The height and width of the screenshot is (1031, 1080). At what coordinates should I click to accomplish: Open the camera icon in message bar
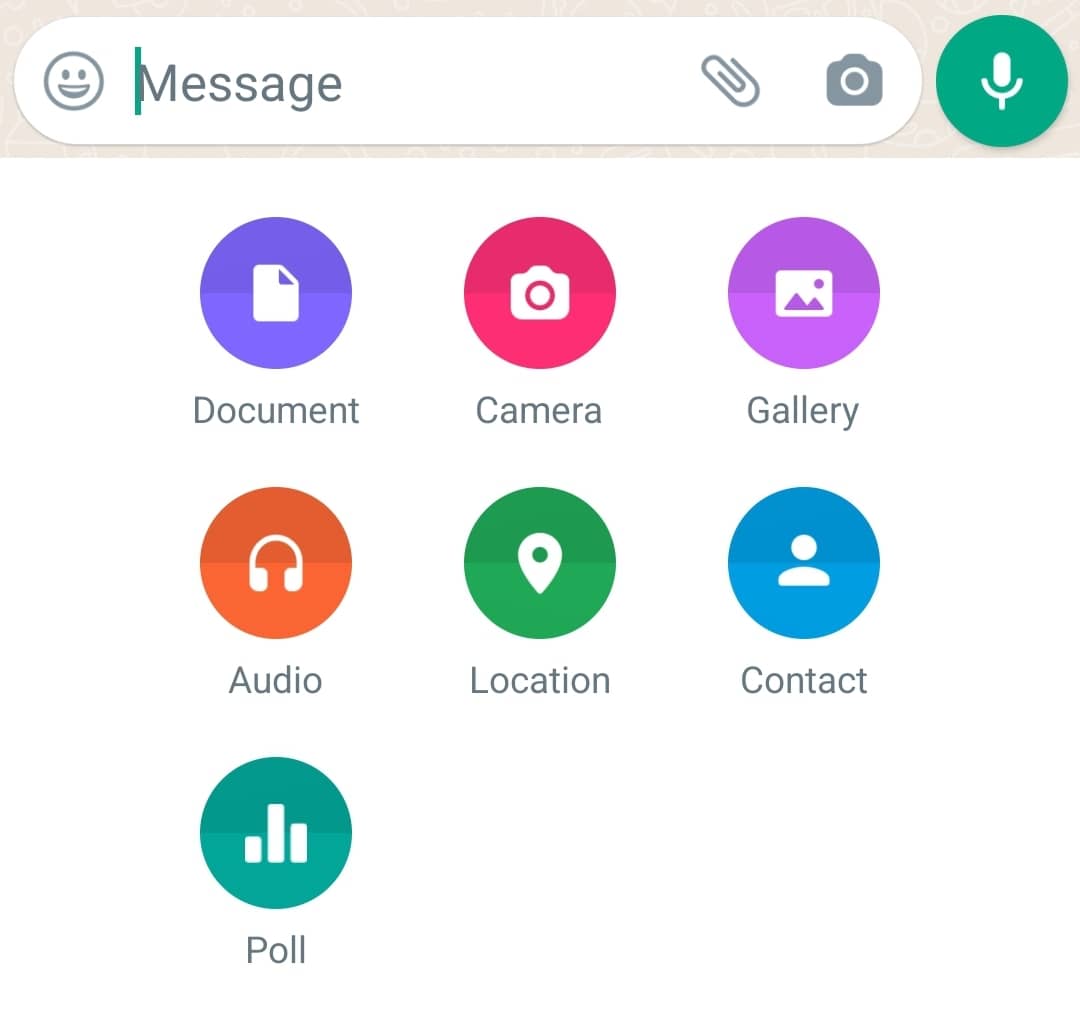(854, 81)
